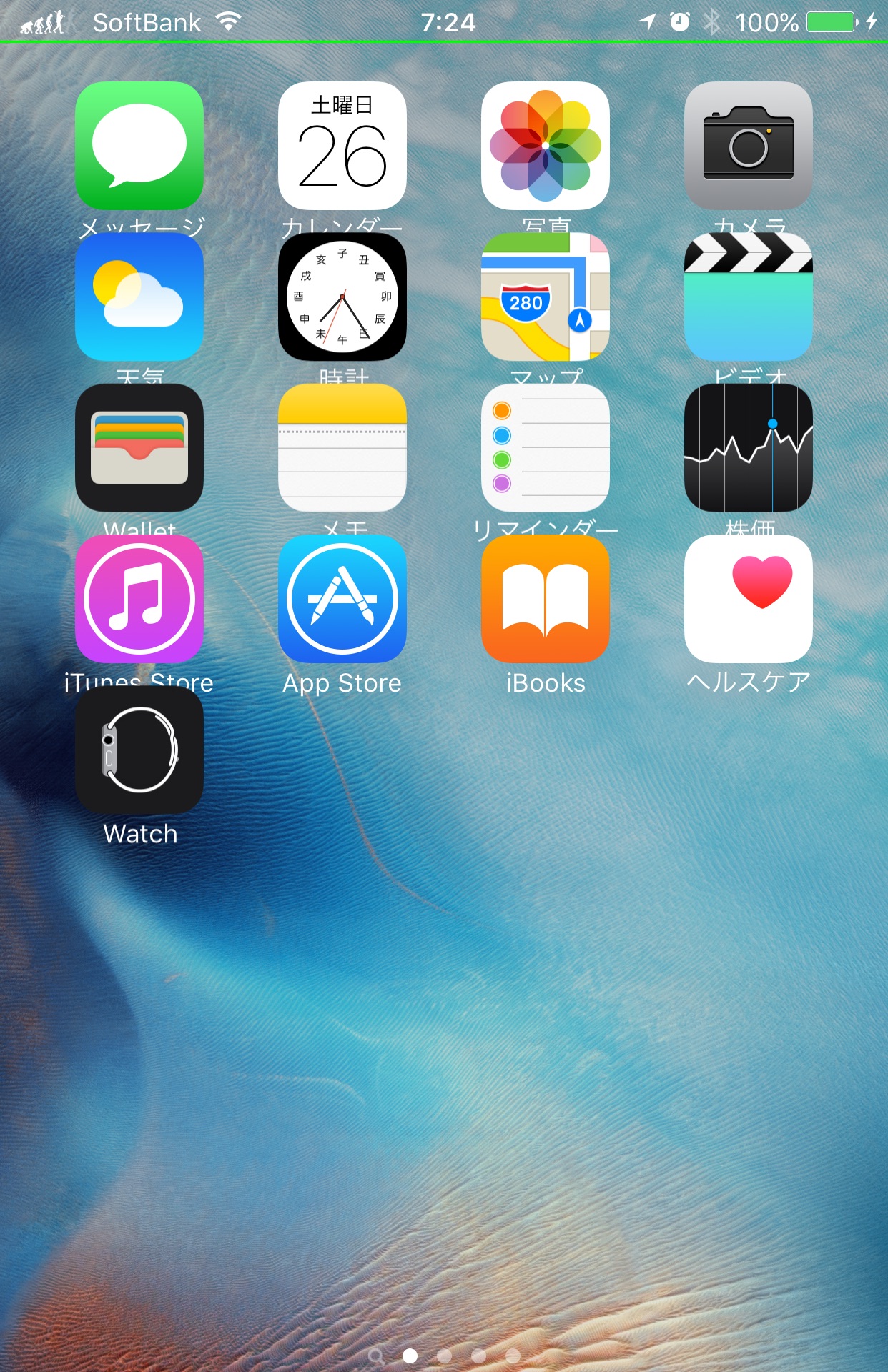Screen dimensions: 888x1372
Task: Open the Calendar app showing 26
Action: (342, 145)
